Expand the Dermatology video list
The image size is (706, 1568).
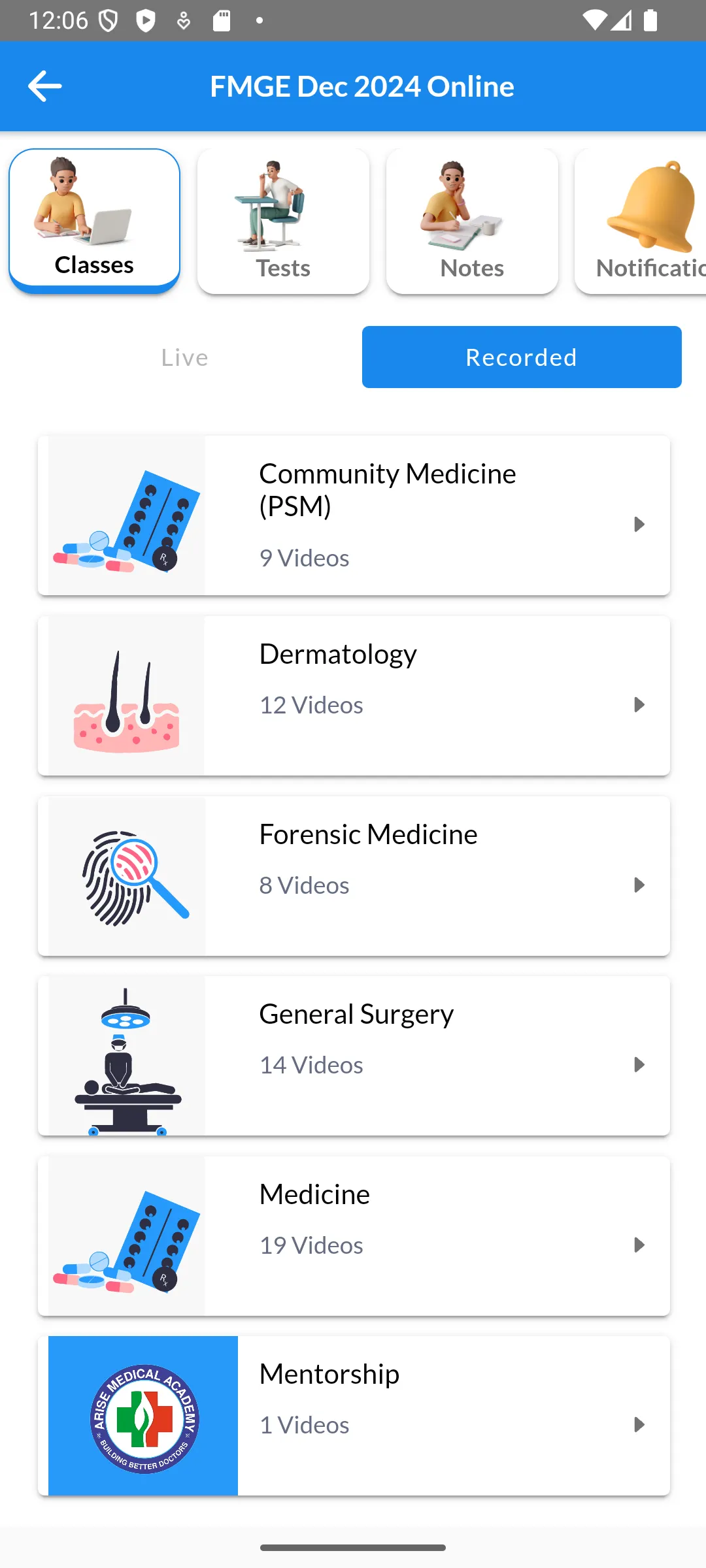639,704
